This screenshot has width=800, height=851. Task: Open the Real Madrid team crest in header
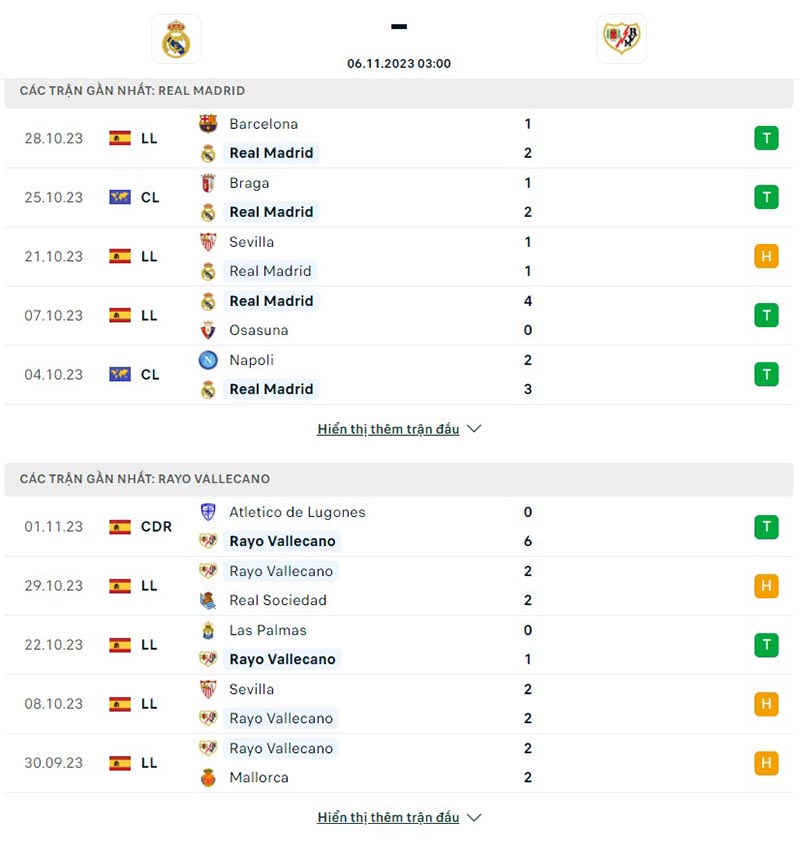pyautogui.click(x=176, y=39)
